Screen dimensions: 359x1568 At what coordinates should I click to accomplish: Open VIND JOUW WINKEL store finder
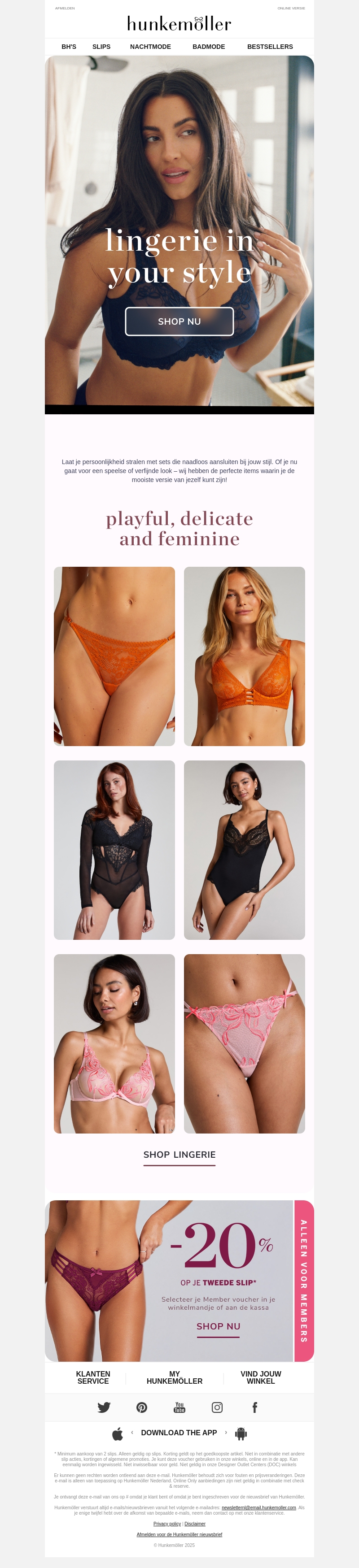(261, 1377)
